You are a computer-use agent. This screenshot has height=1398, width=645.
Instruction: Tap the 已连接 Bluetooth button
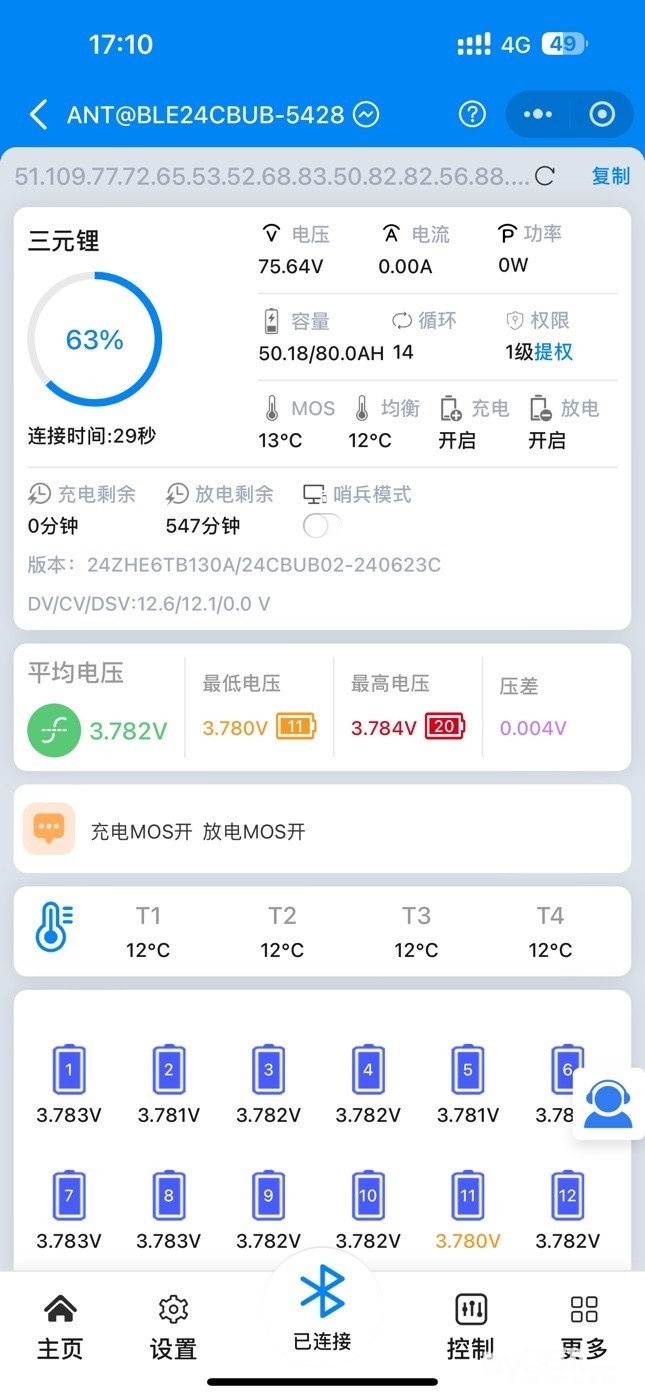point(322,1308)
